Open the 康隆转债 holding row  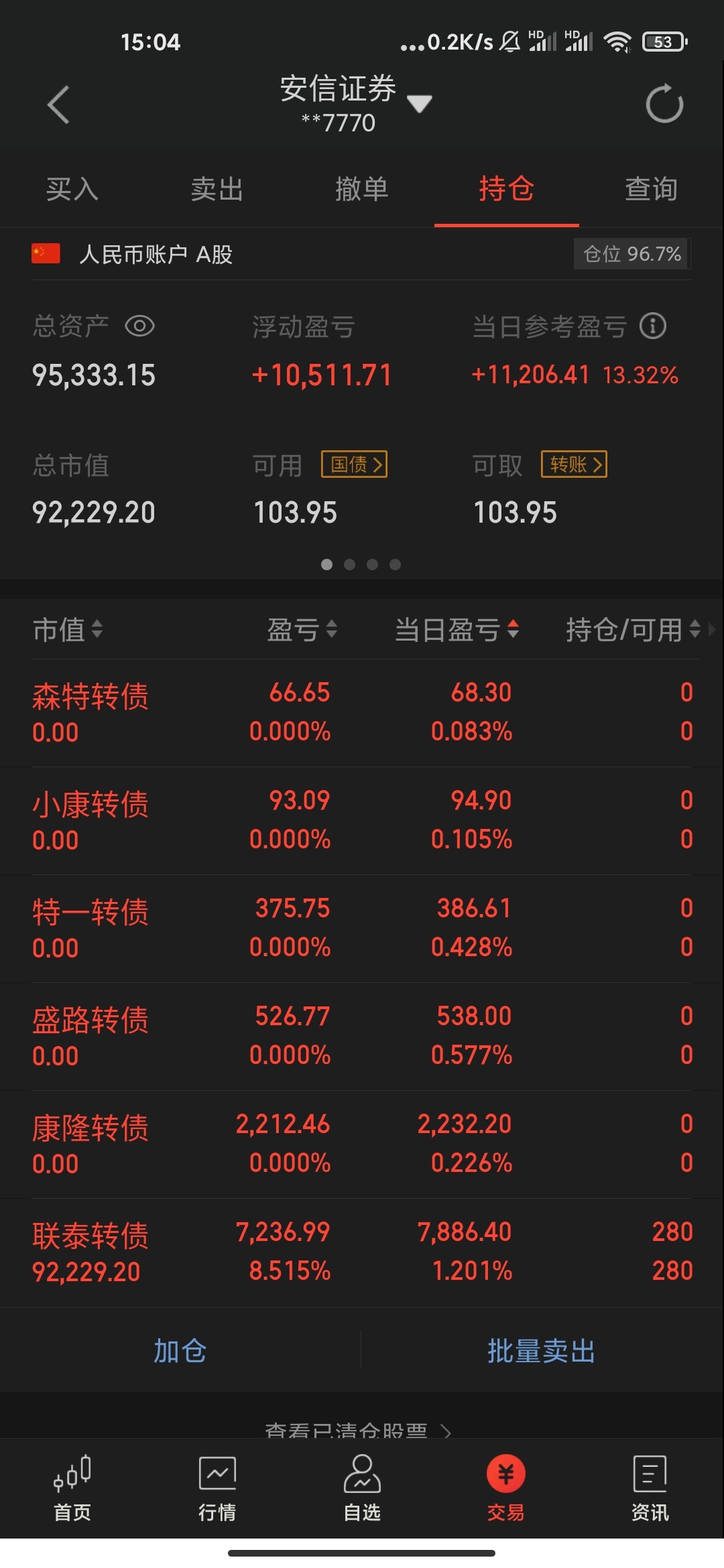point(362,1144)
